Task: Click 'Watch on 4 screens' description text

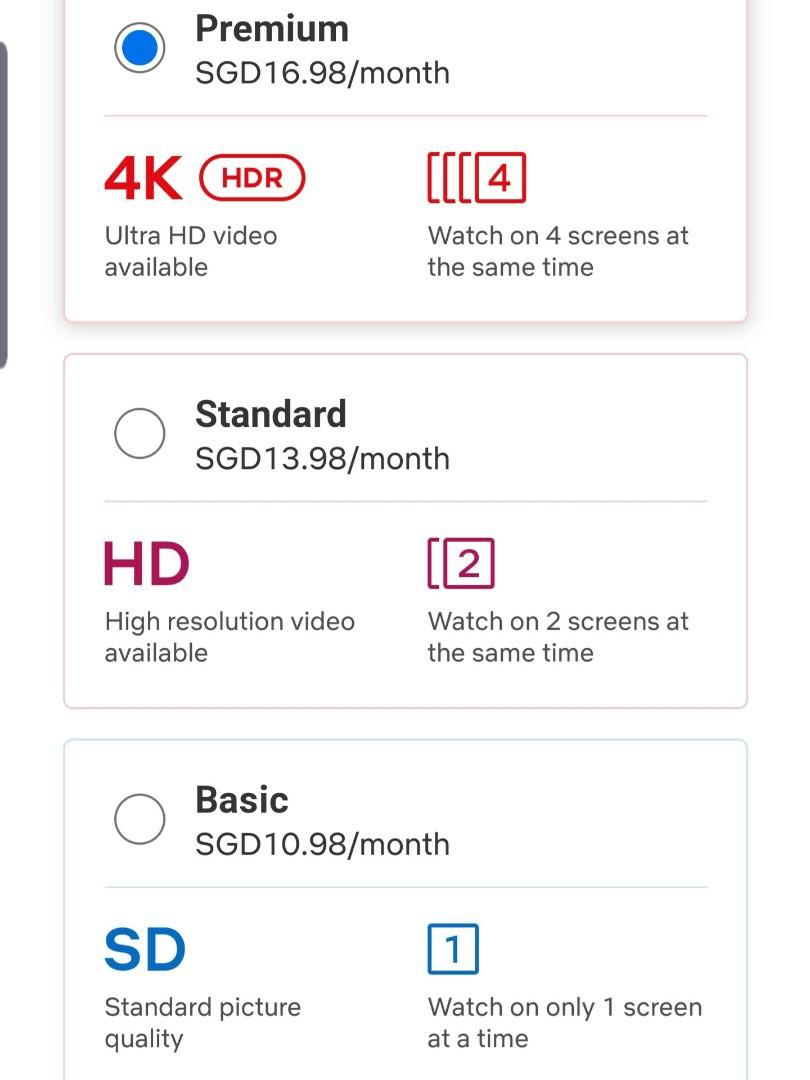Action: [557, 250]
